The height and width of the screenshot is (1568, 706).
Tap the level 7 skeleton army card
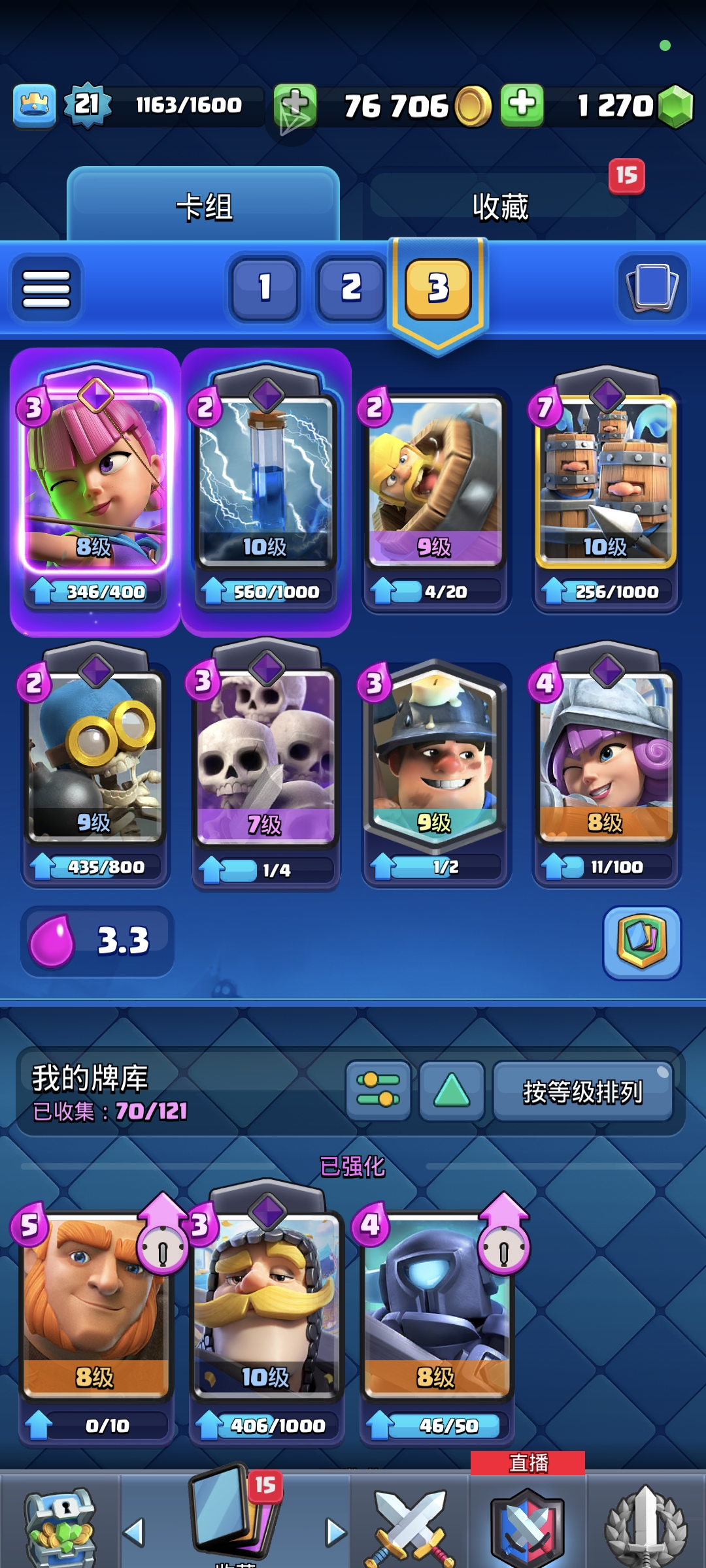pos(266,756)
